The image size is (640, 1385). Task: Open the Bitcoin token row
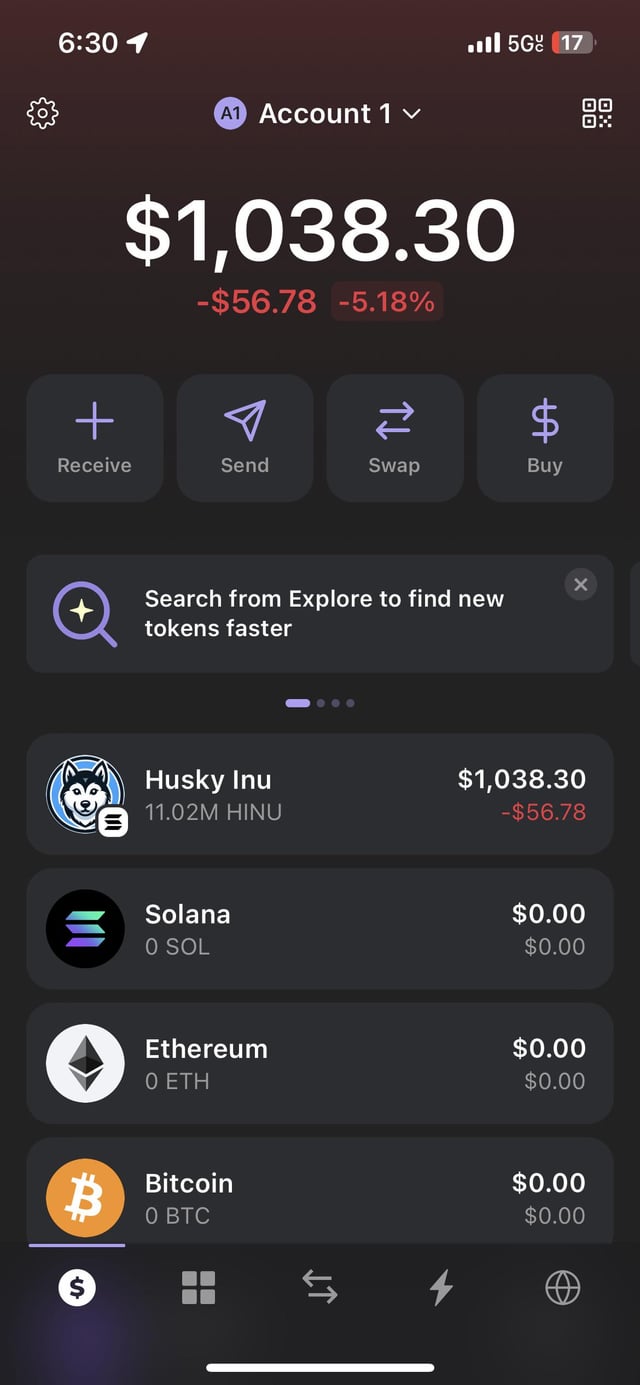click(x=320, y=1195)
